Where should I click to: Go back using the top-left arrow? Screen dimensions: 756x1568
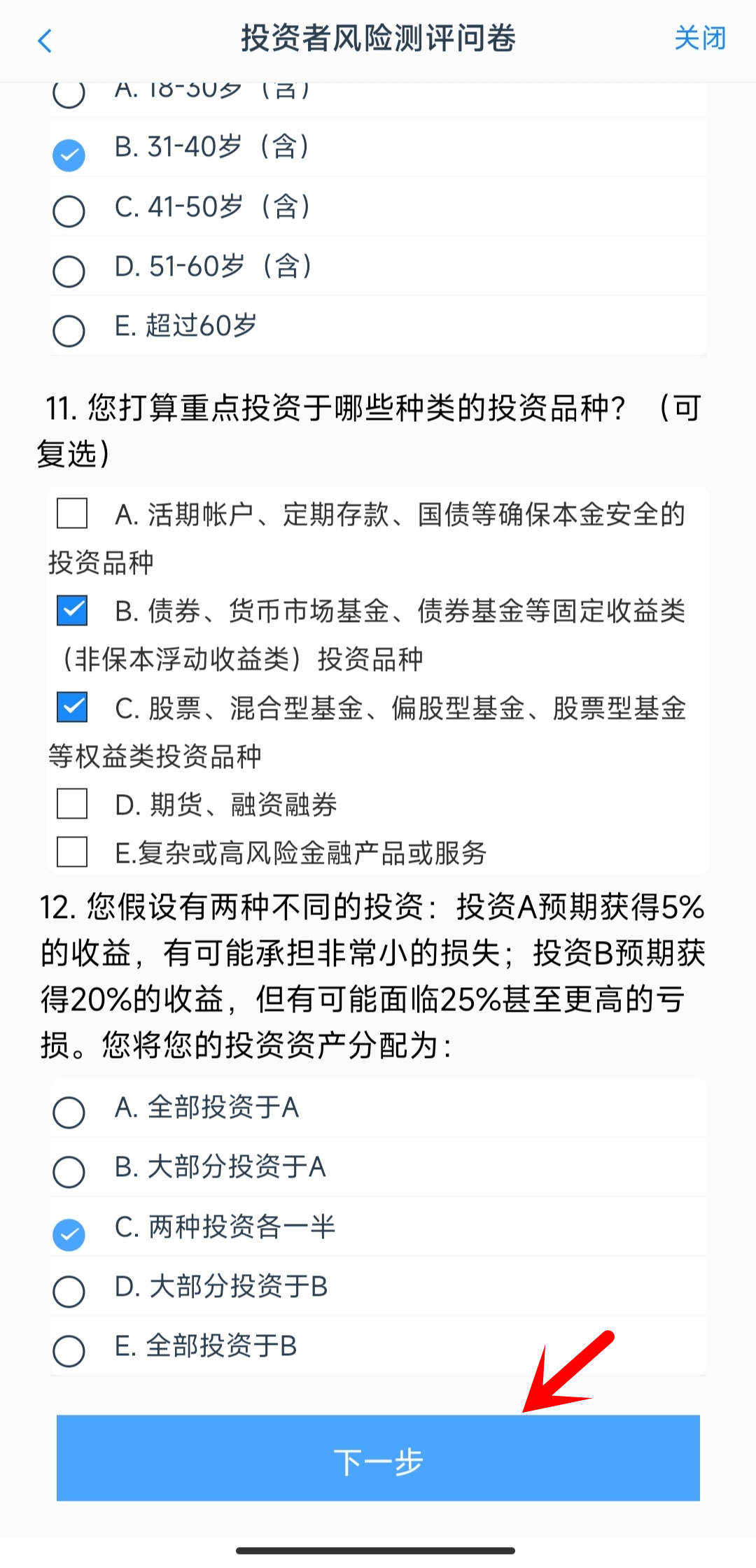pyautogui.click(x=45, y=41)
